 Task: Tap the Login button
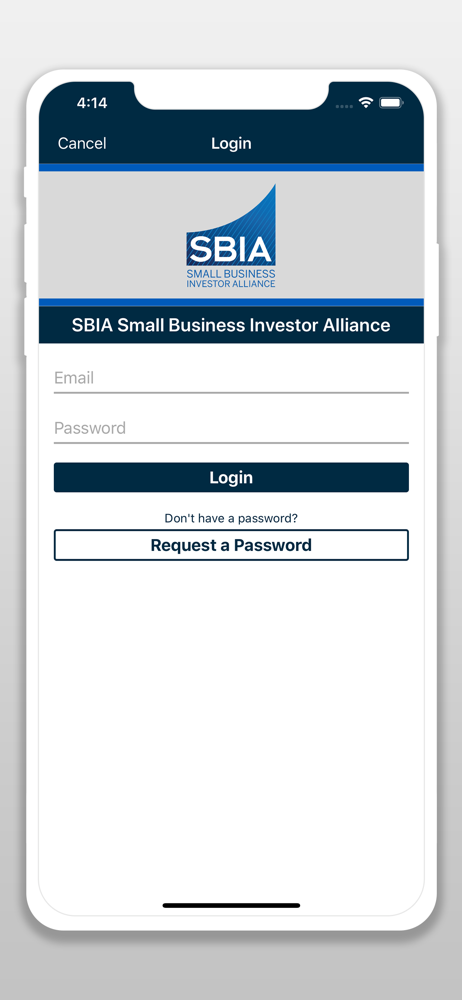point(231,478)
